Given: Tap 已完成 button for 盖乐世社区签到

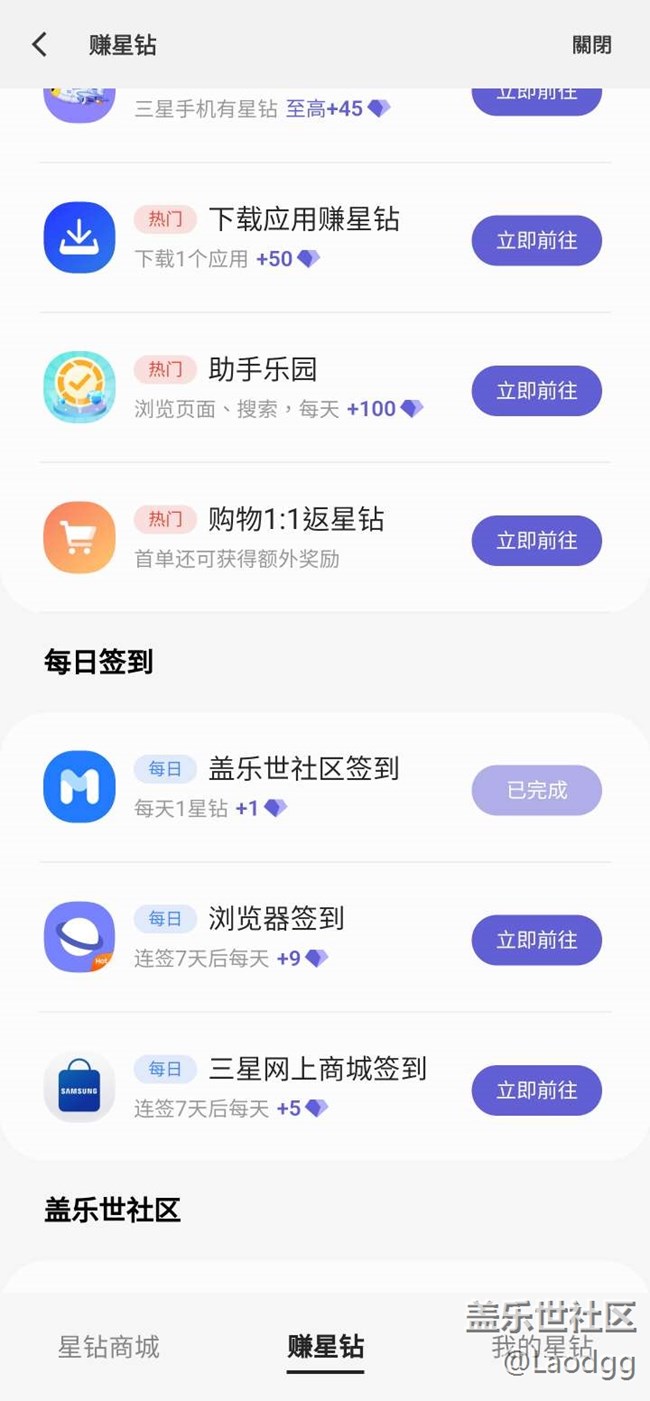Looking at the screenshot, I should [x=537, y=791].
